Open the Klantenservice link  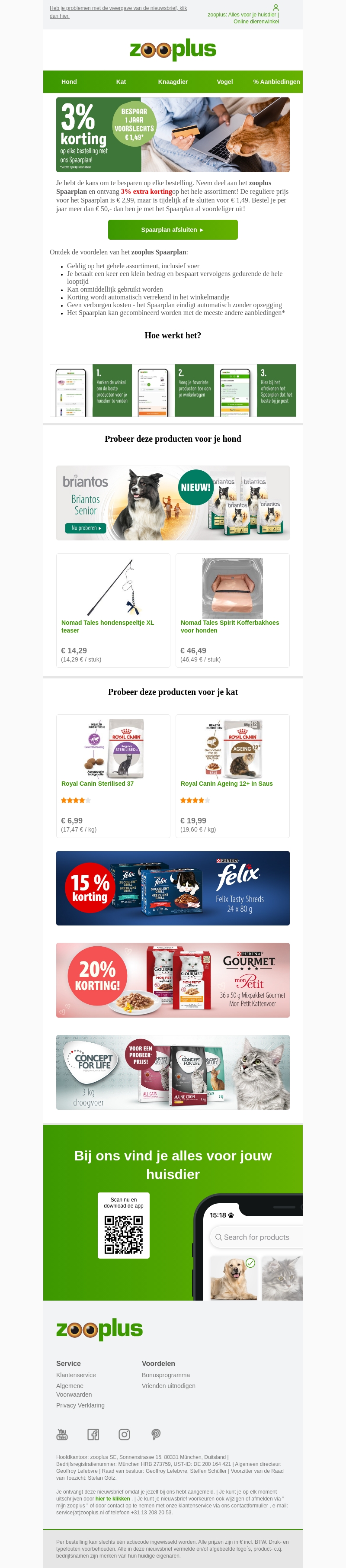76,1375
